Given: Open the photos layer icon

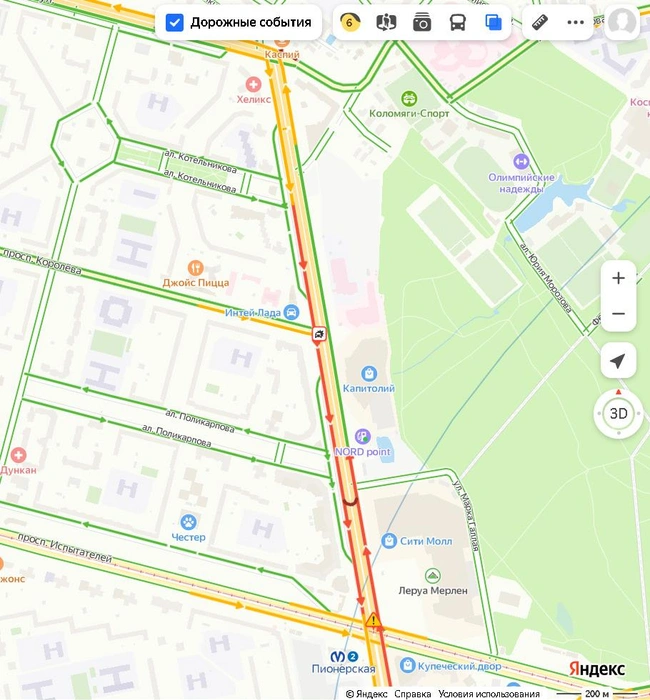Looking at the screenshot, I should (x=422, y=22).
